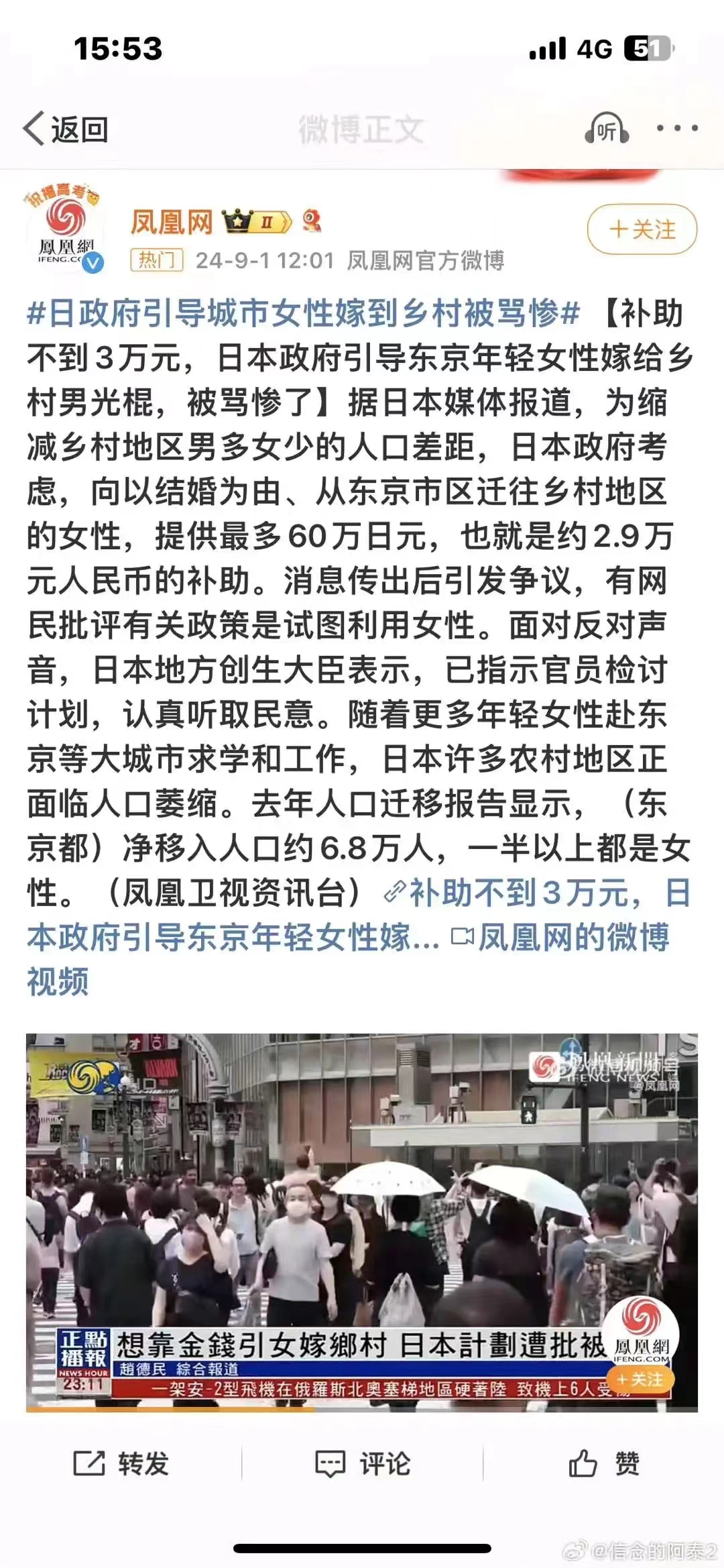This screenshot has height=1568, width=724.
Task: Follow 凤凰网 with the +关注 button
Action: coord(642,229)
